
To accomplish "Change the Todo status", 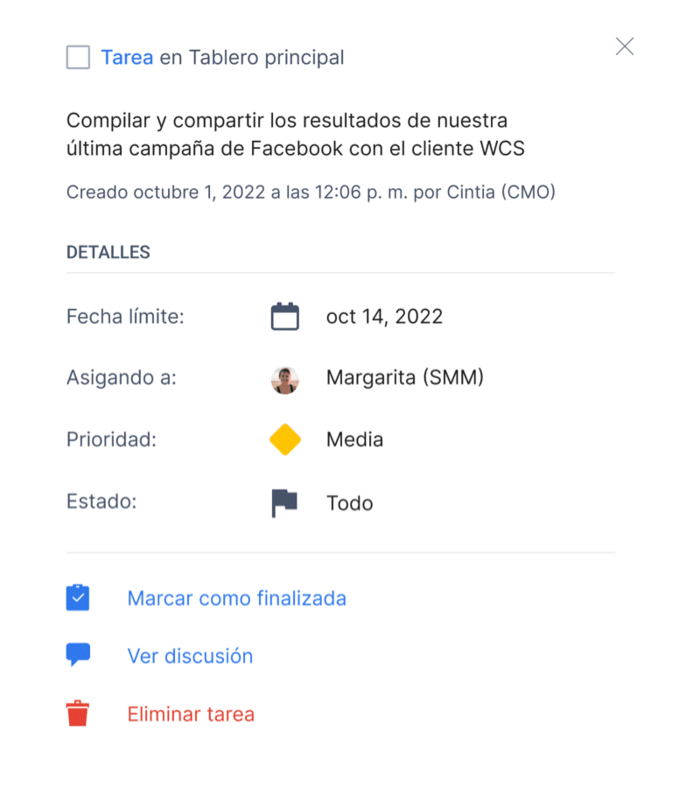I will (349, 503).
